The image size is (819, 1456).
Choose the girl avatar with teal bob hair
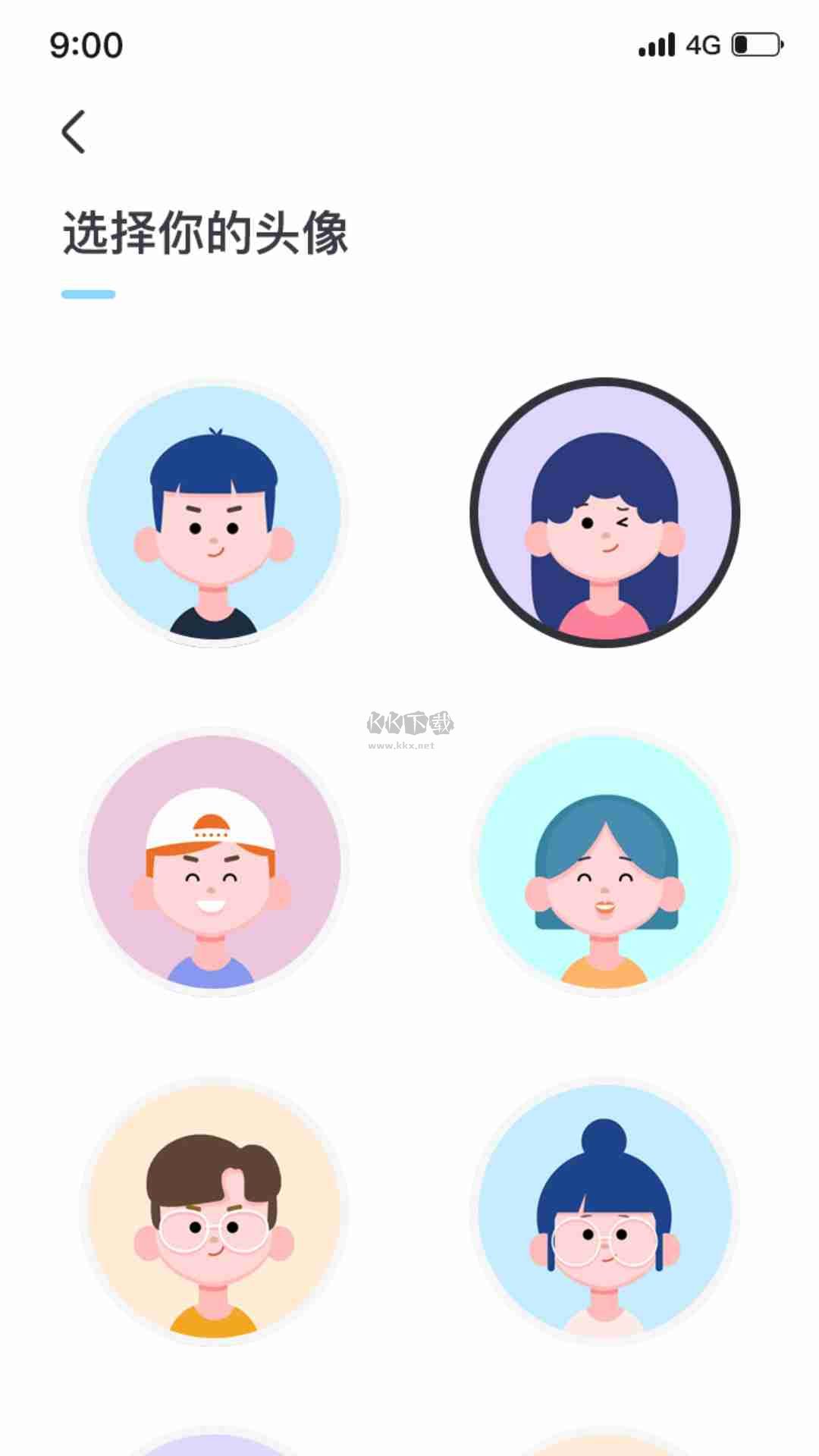pos(604,862)
